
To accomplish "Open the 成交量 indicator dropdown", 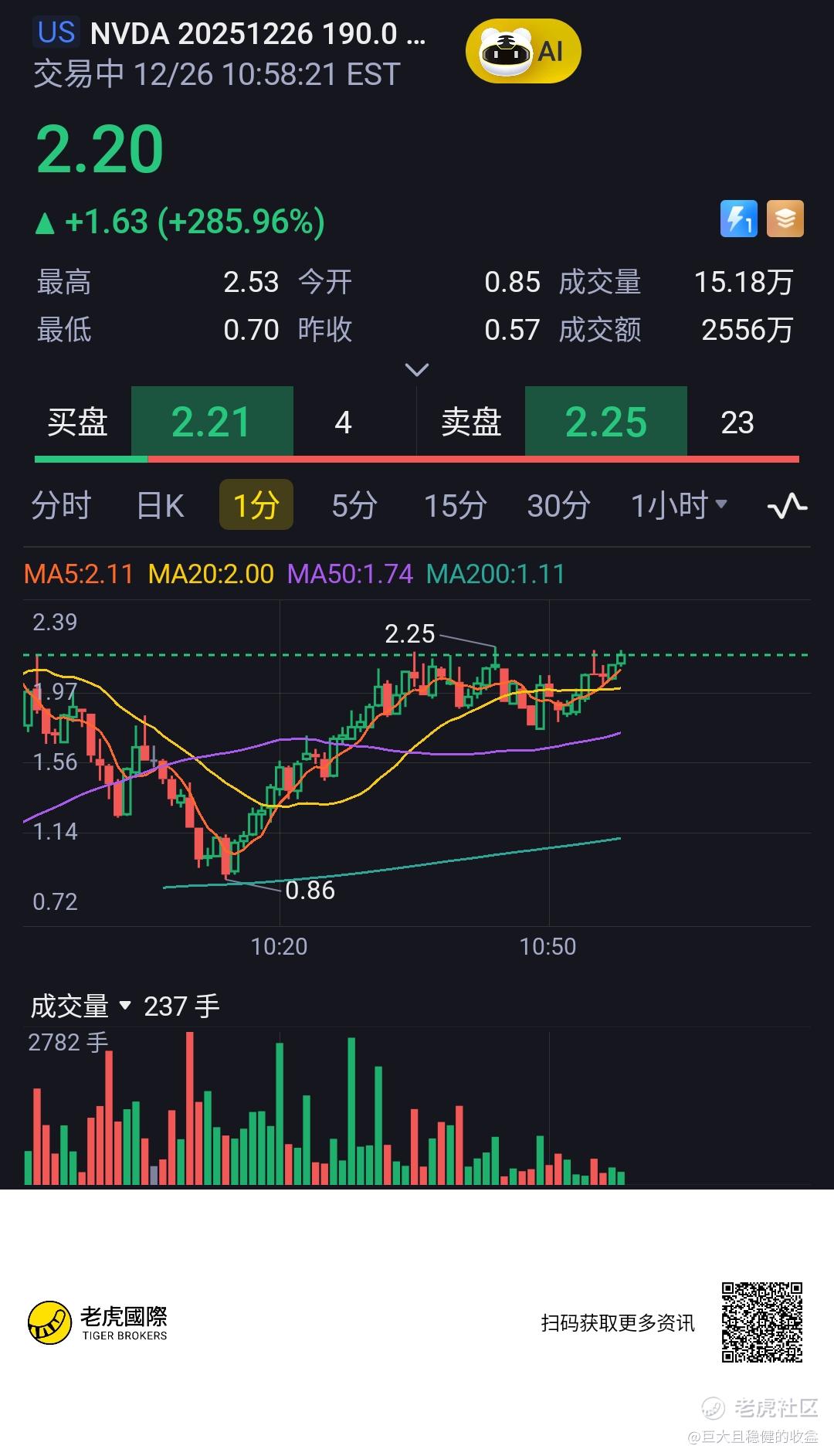I will click(x=81, y=1006).
